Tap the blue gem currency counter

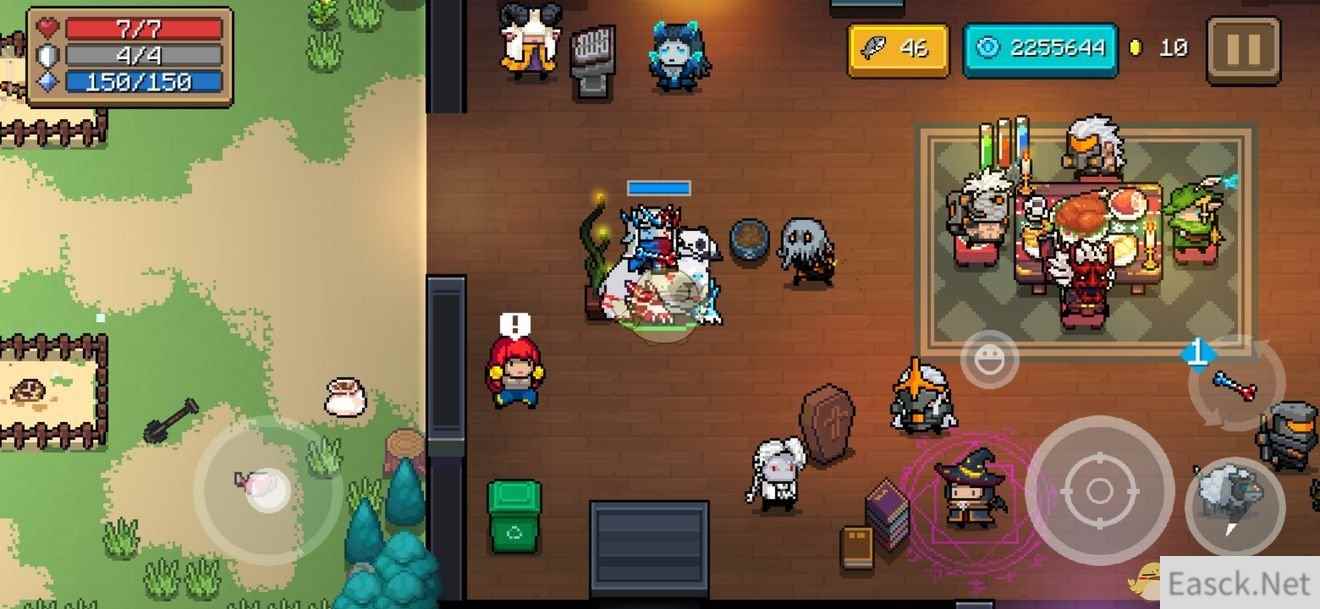[1040, 48]
